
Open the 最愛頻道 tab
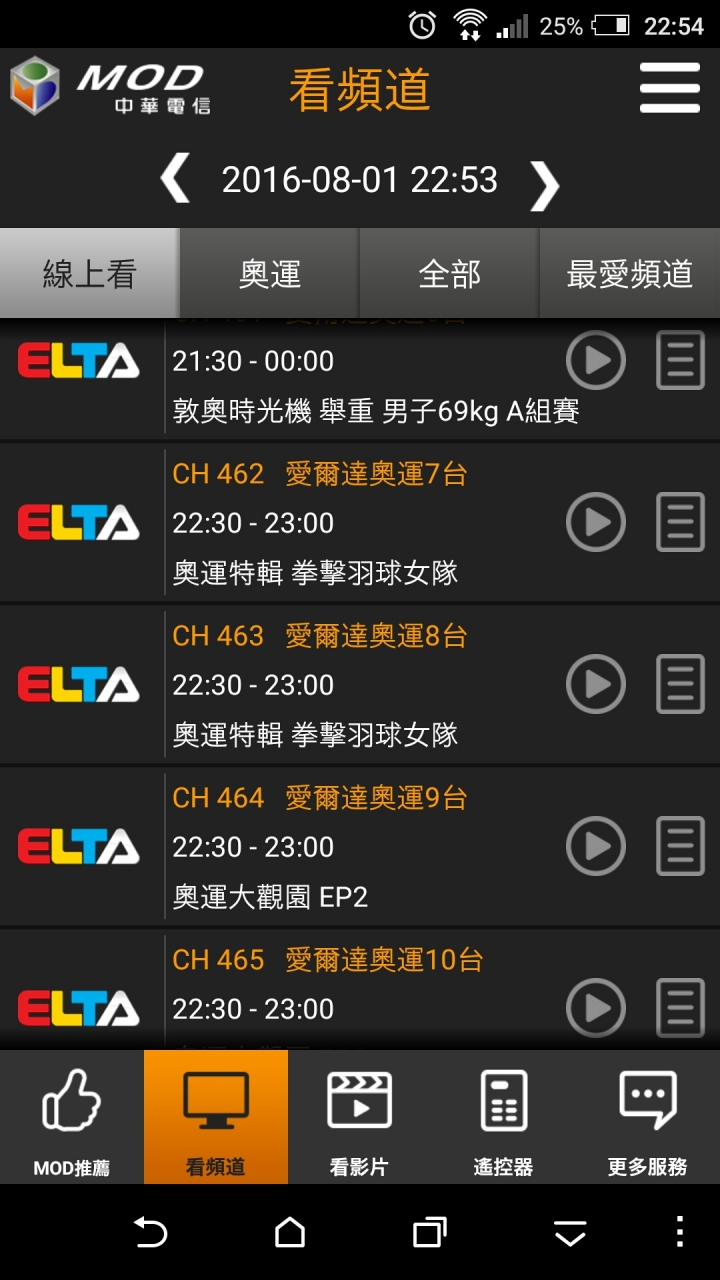point(630,273)
